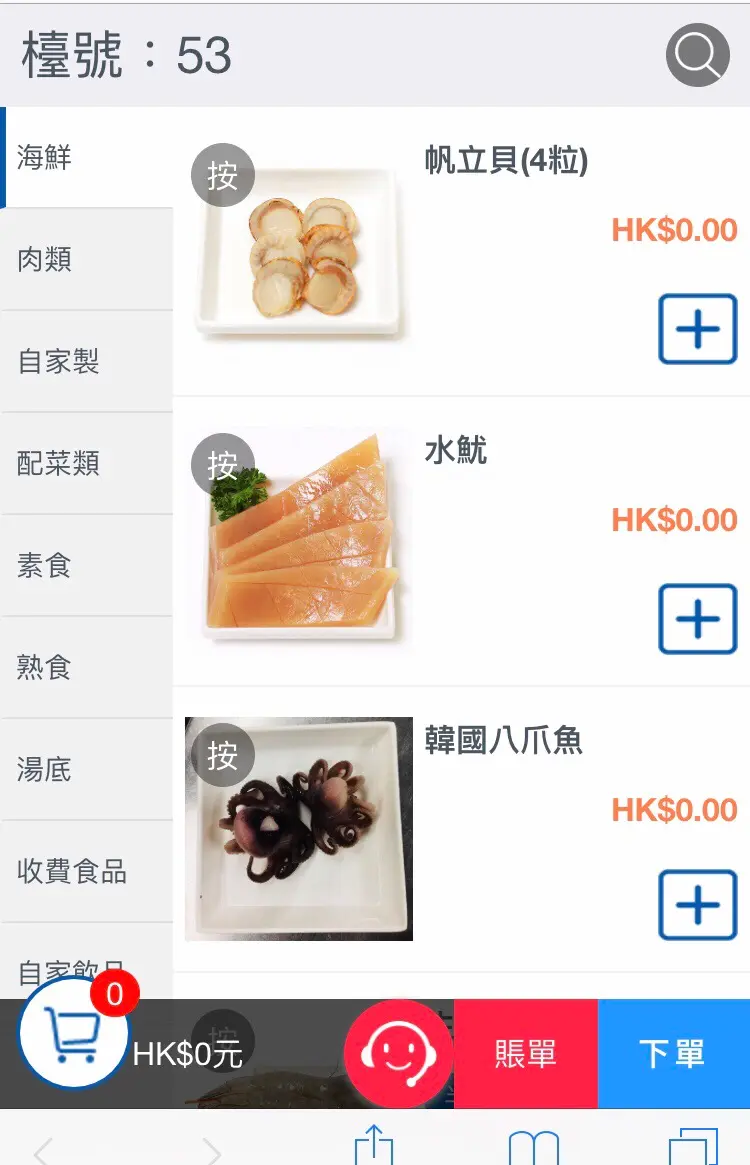Show the 素食 category
Screen dimensions: 750x1165
pyautogui.click(x=86, y=566)
